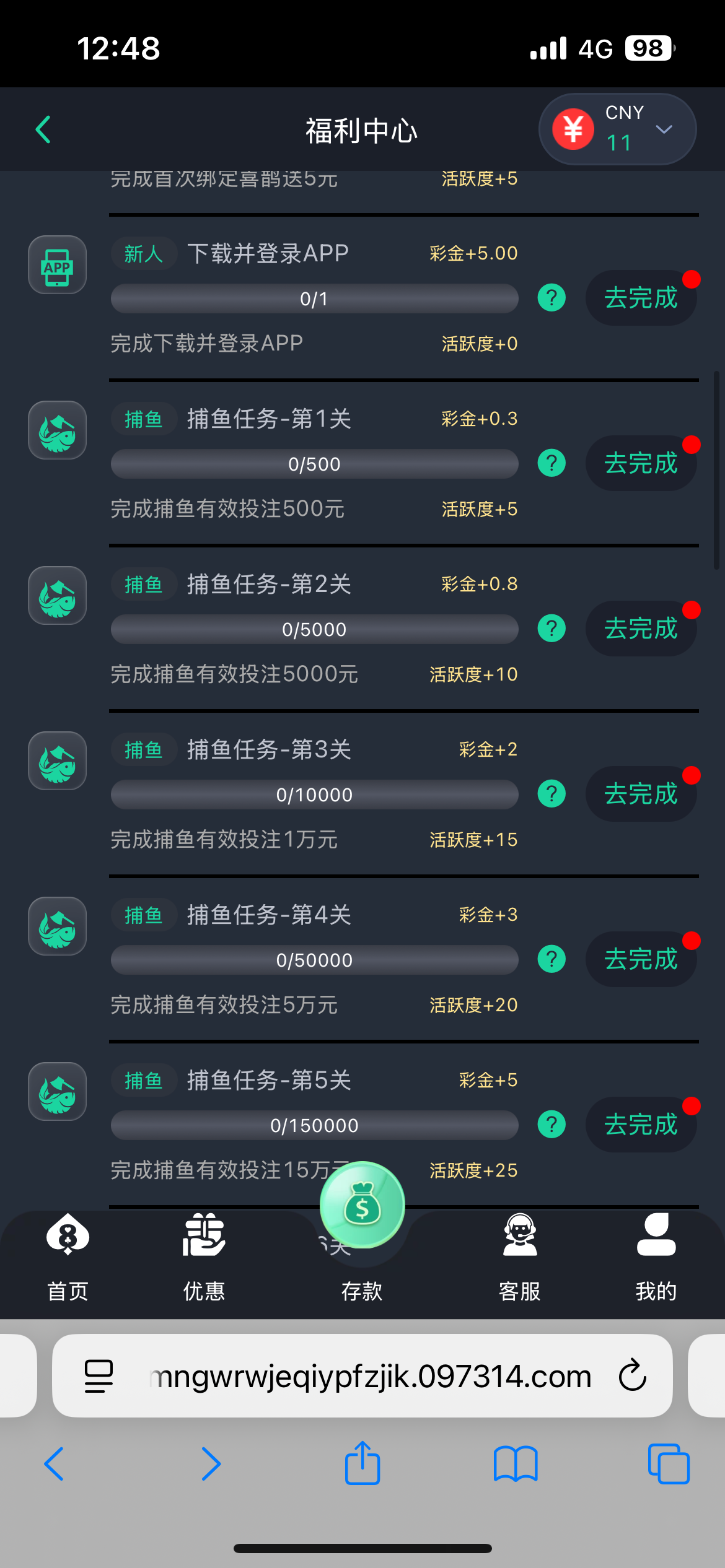
Task: Tap 去完成 for 捕鱼任务-第5关
Action: (x=640, y=1125)
